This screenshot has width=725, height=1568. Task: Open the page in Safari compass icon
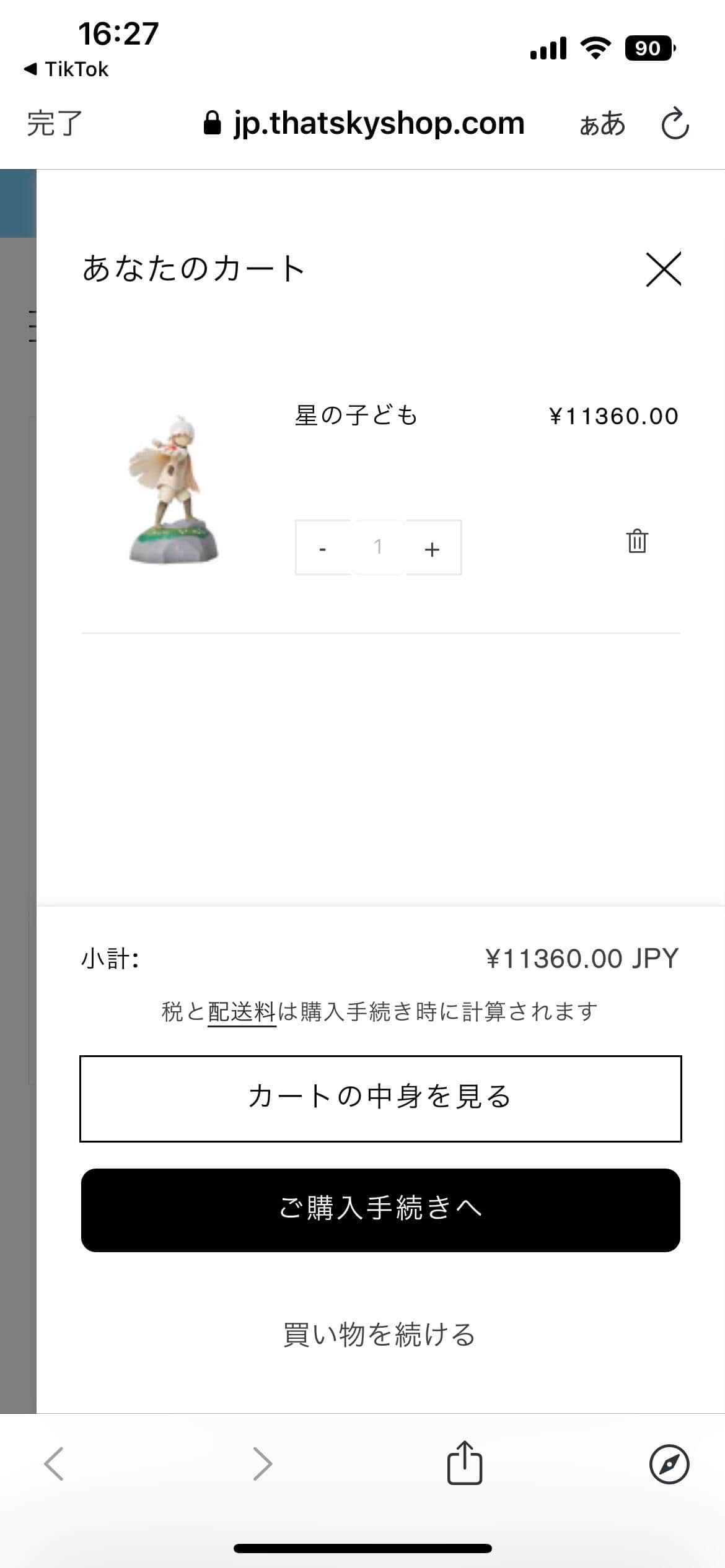tap(669, 1464)
